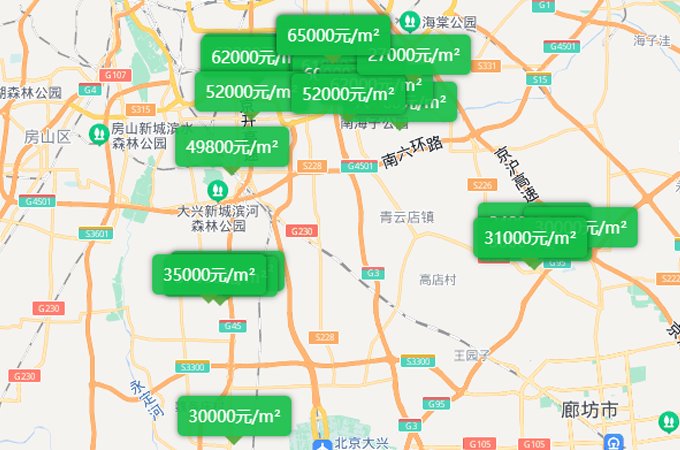Image resolution: width=680 pixels, height=450 pixels.
Task: Tap the 31000元/m² price marker
Action: click(x=530, y=238)
